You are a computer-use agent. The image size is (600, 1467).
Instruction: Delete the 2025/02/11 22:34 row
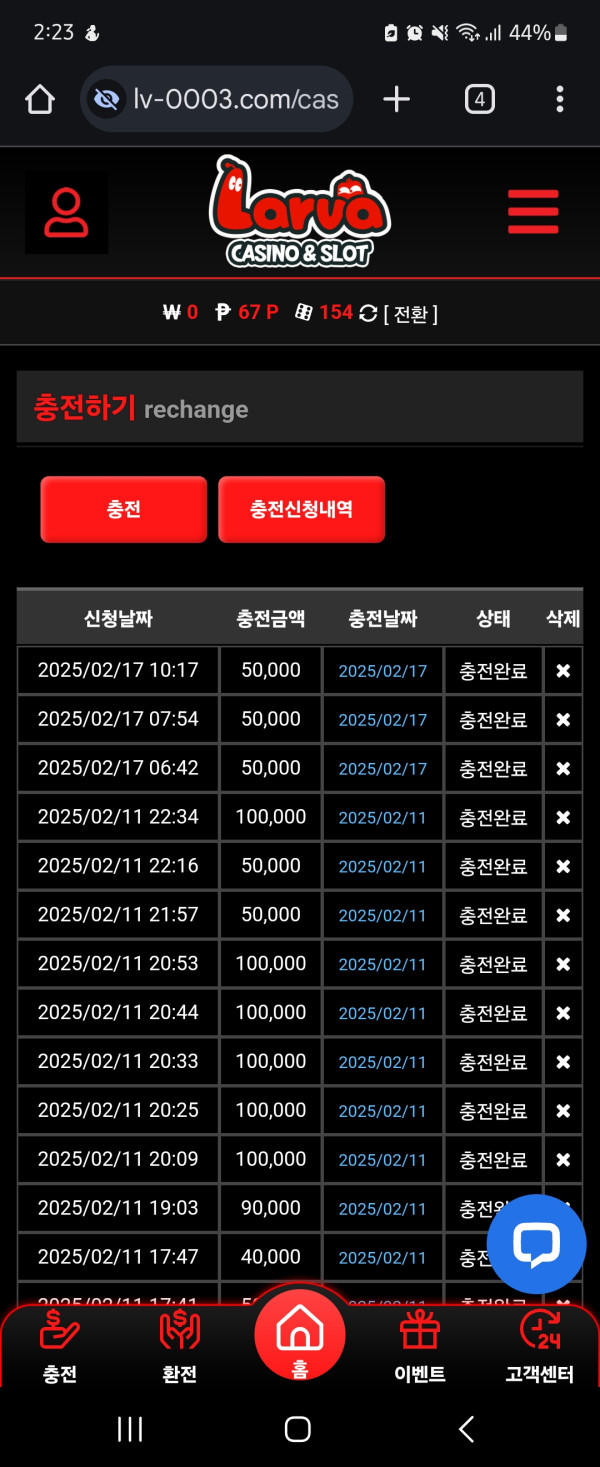(x=563, y=818)
